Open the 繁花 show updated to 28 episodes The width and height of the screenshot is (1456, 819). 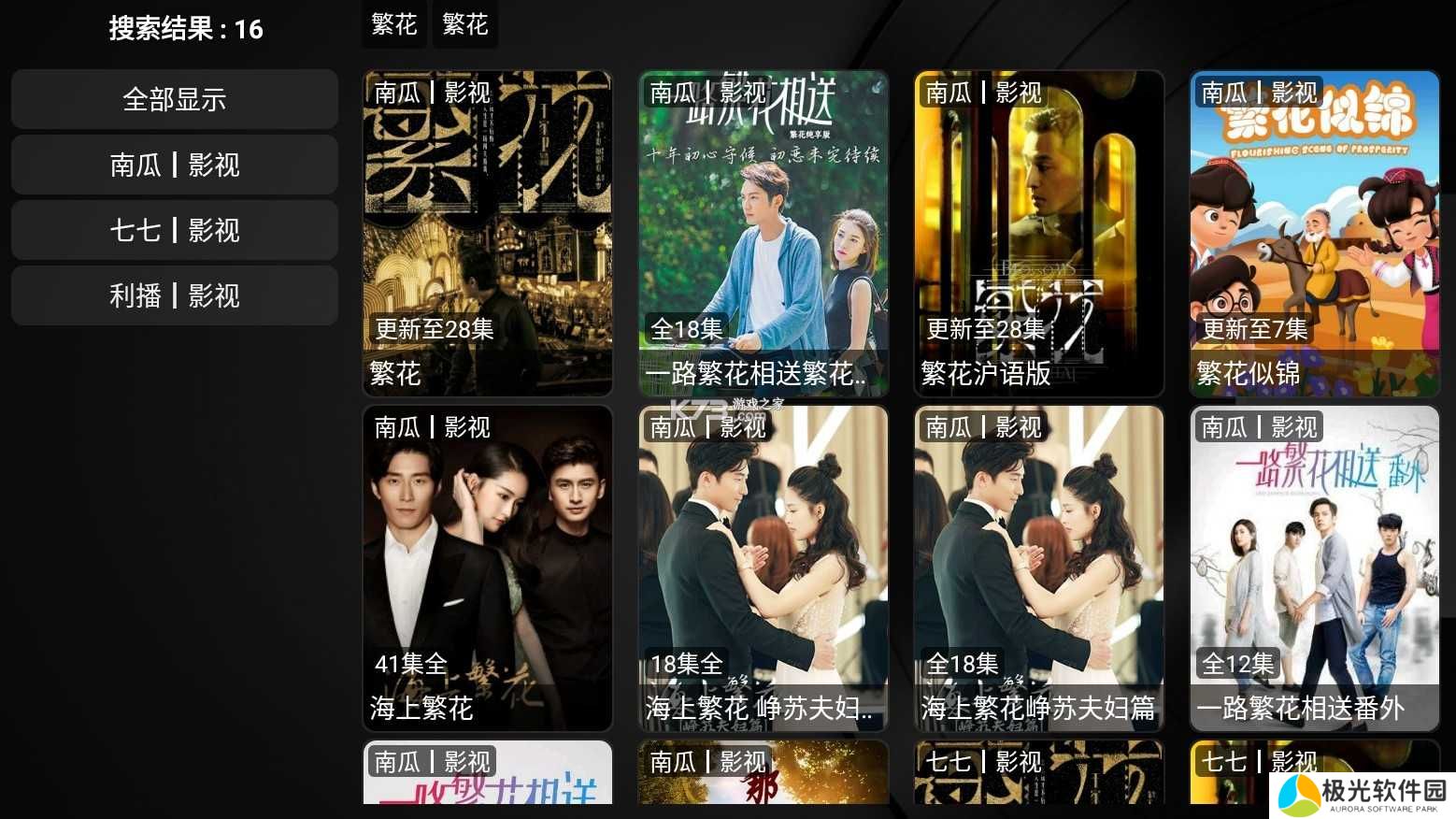tap(487, 234)
